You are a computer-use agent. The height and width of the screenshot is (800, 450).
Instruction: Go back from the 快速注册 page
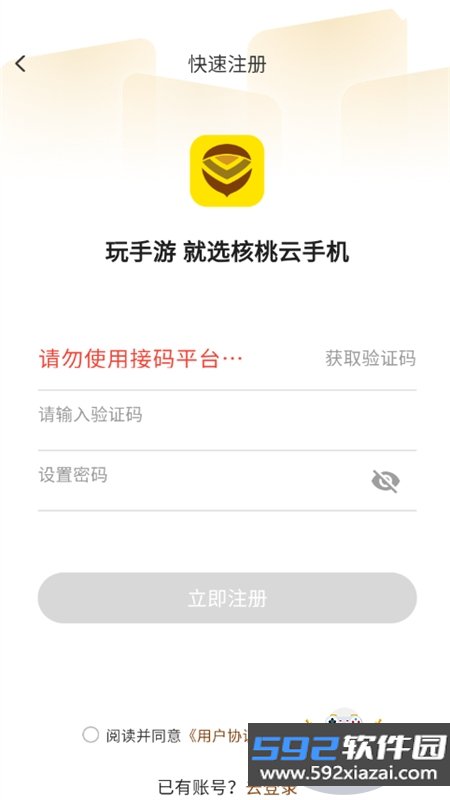pyautogui.click(x=20, y=64)
